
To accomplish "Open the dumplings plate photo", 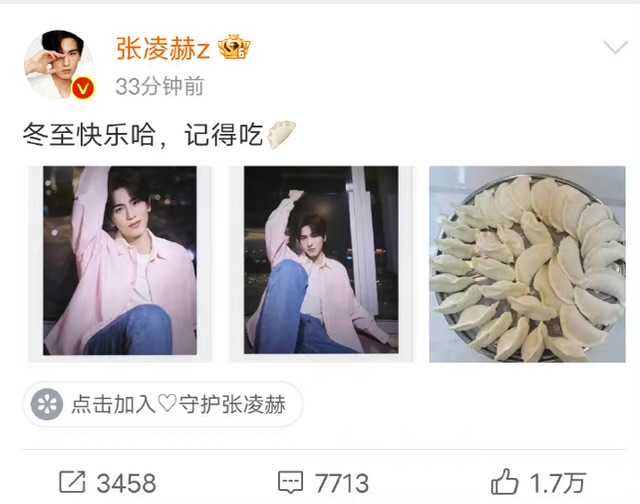I will (526, 264).
